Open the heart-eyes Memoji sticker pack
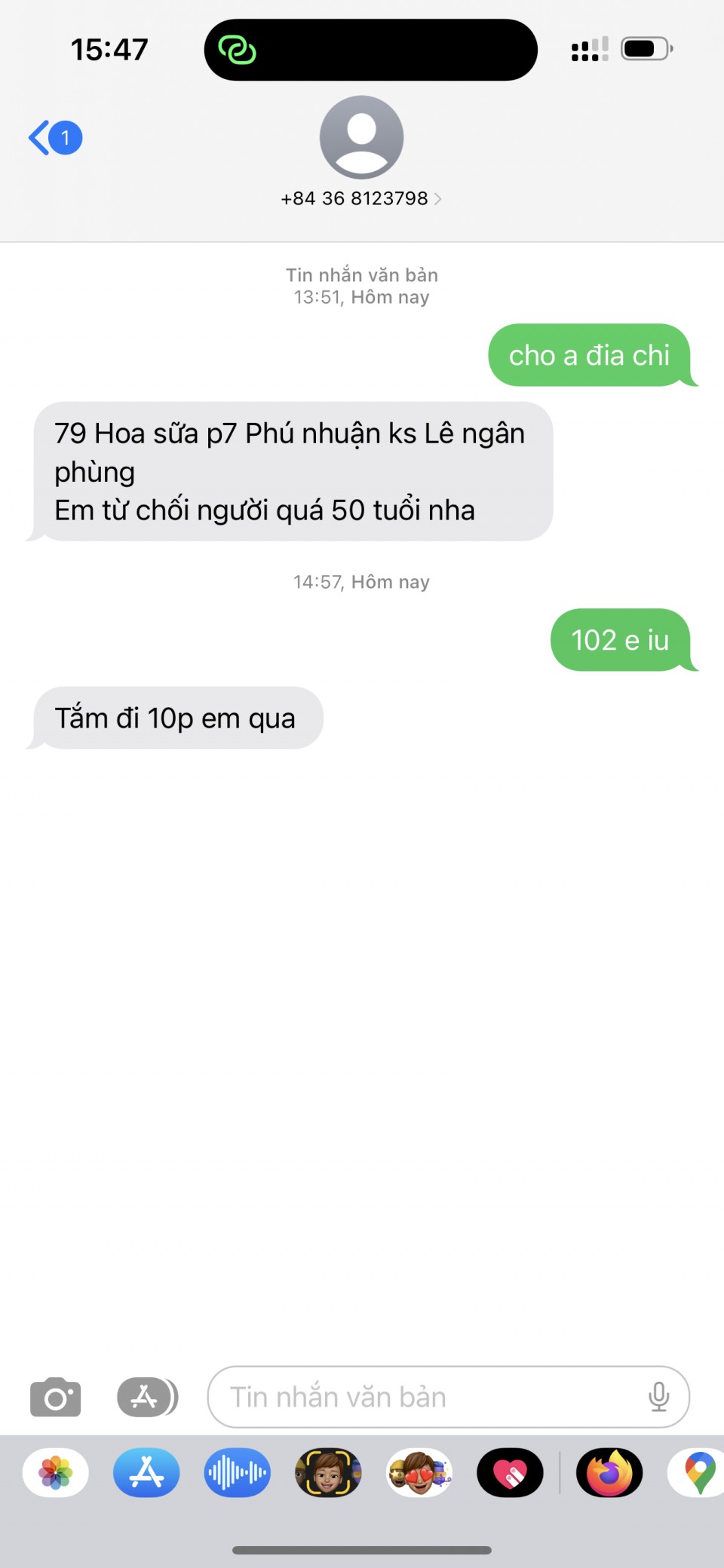Viewport: 724px width, 1568px height. tap(419, 1472)
